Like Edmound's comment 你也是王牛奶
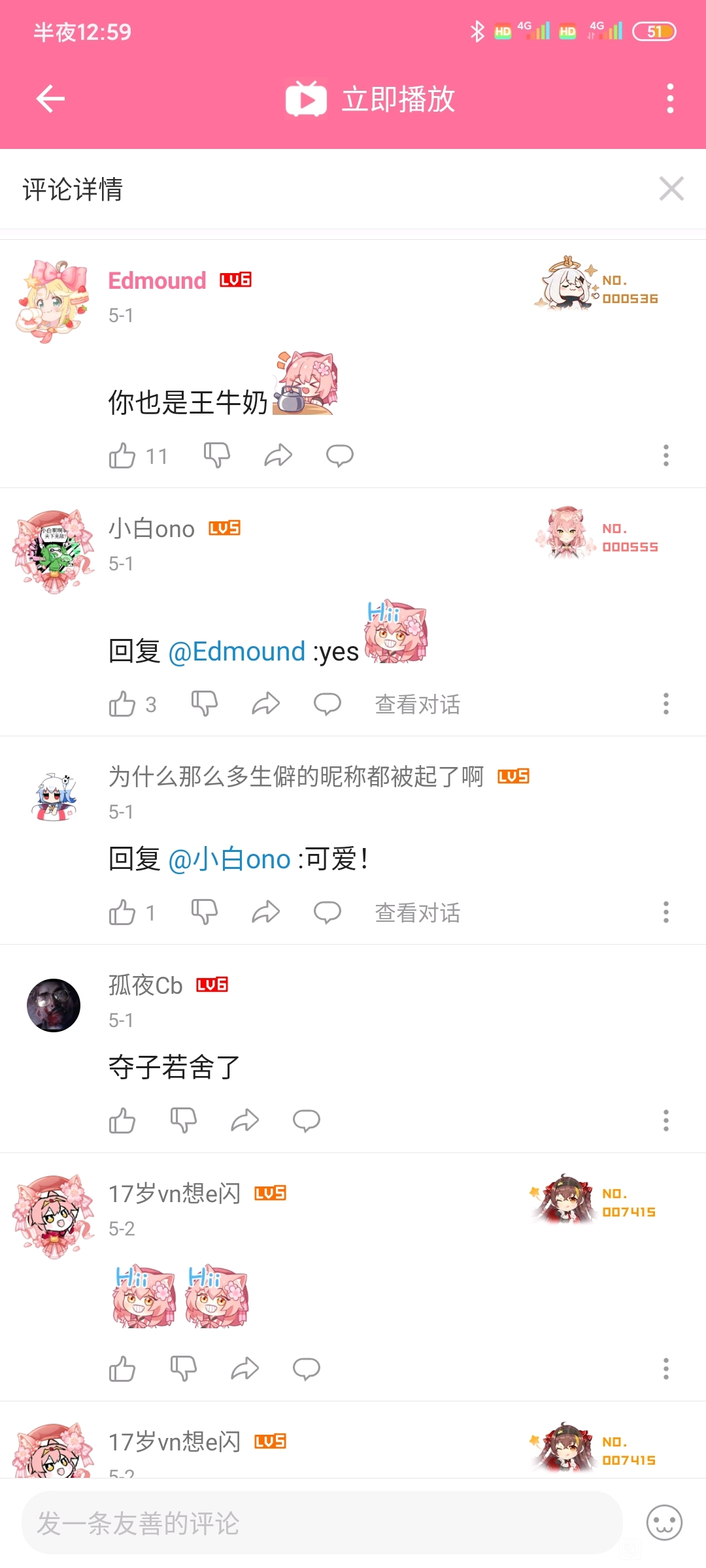The width and height of the screenshot is (706, 1568). [123, 455]
